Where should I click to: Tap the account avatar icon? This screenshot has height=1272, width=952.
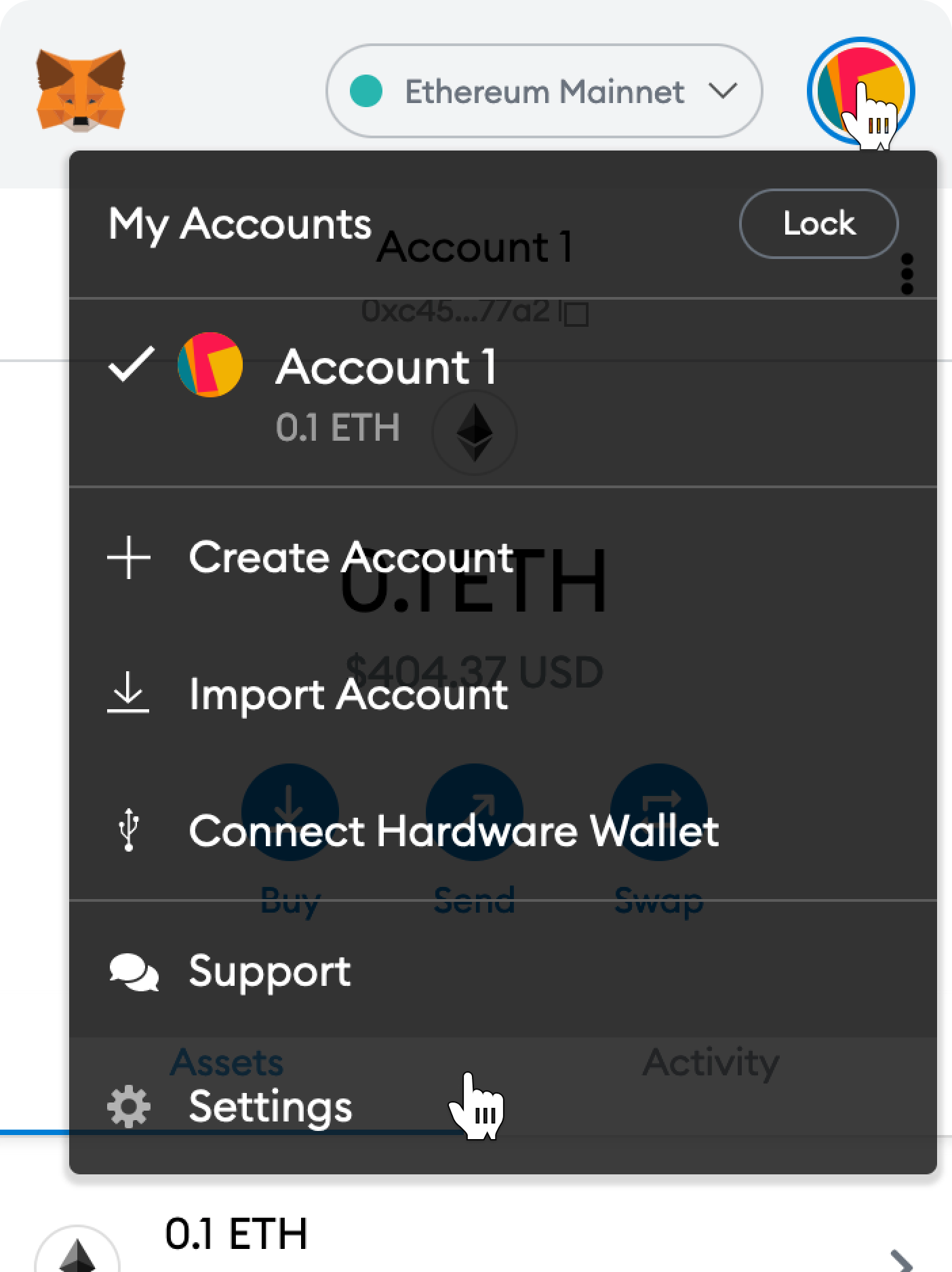860,90
